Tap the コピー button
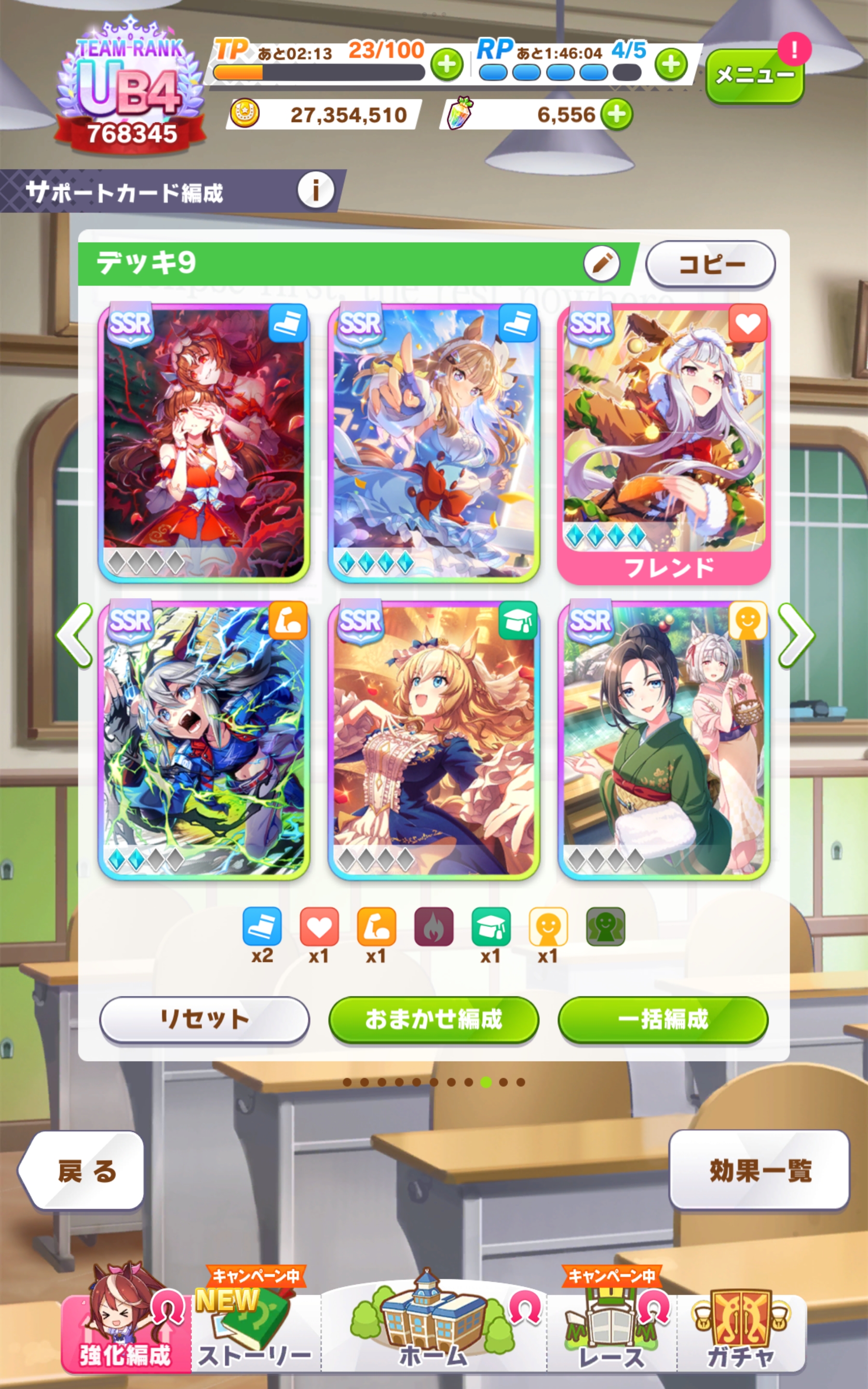Viewport: 868px width, 1389px height. pyautogui.click(x=710, y=265)
